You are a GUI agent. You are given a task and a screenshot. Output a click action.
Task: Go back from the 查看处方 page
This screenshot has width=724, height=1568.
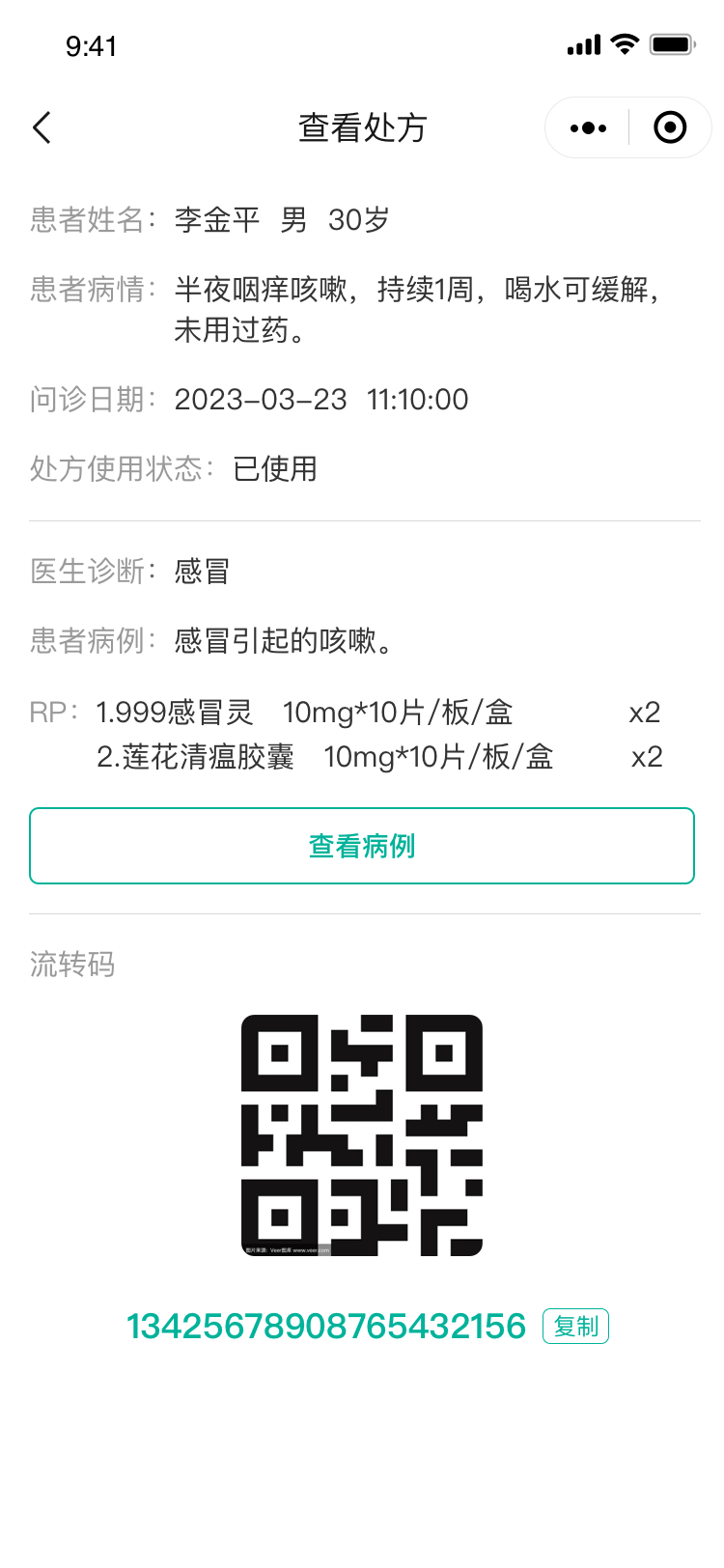[42, 127]
